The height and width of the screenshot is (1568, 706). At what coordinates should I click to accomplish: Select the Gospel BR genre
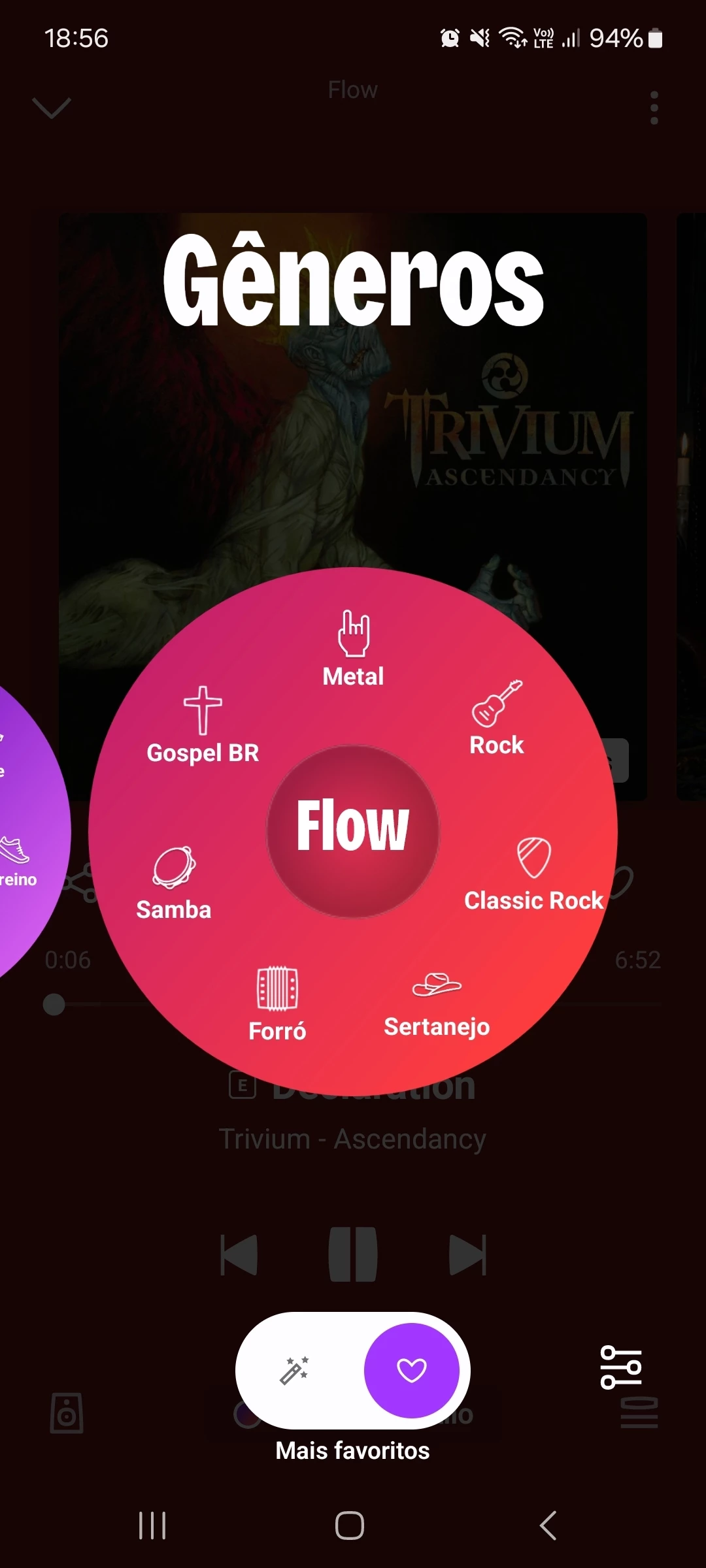click(x=203, y=725)
